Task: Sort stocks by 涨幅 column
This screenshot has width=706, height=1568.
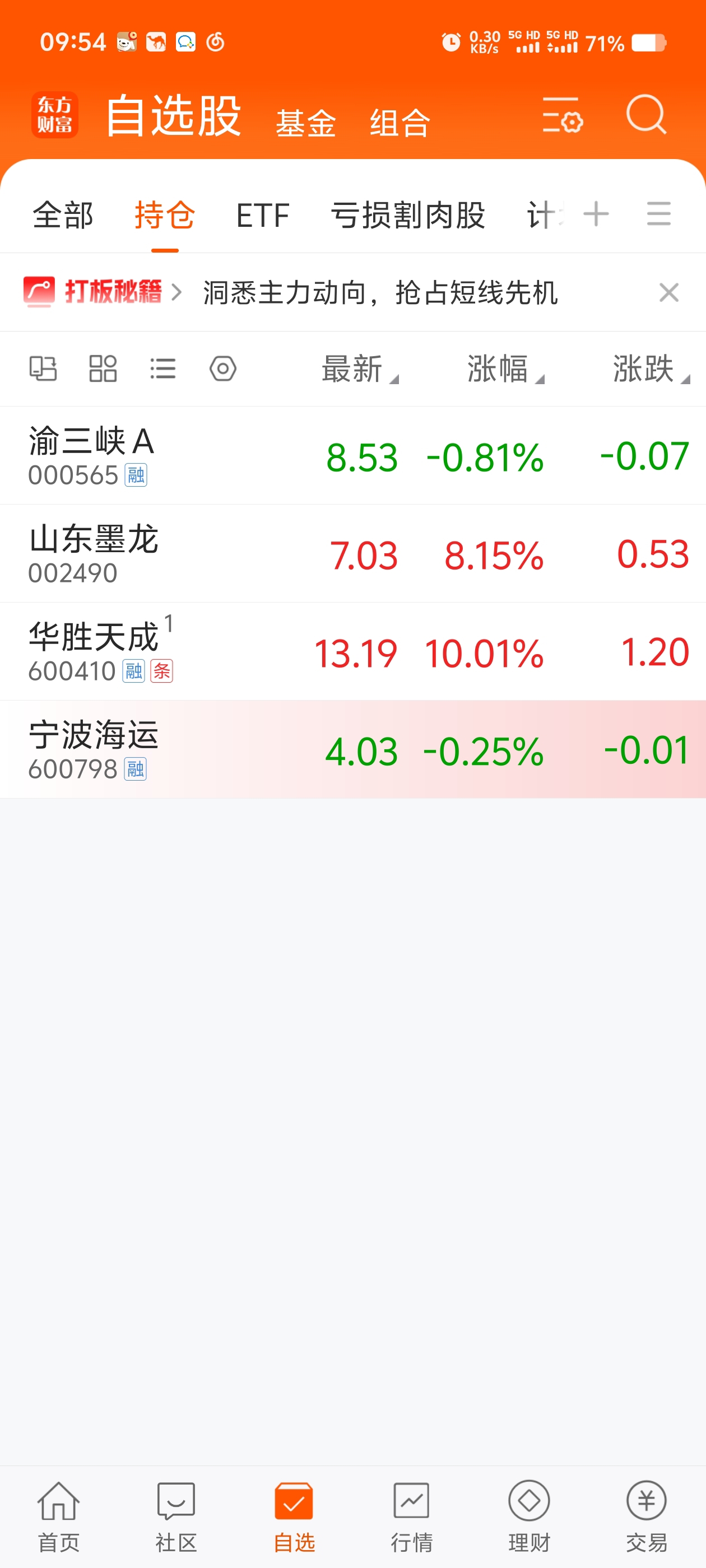Action: (505, 369)
